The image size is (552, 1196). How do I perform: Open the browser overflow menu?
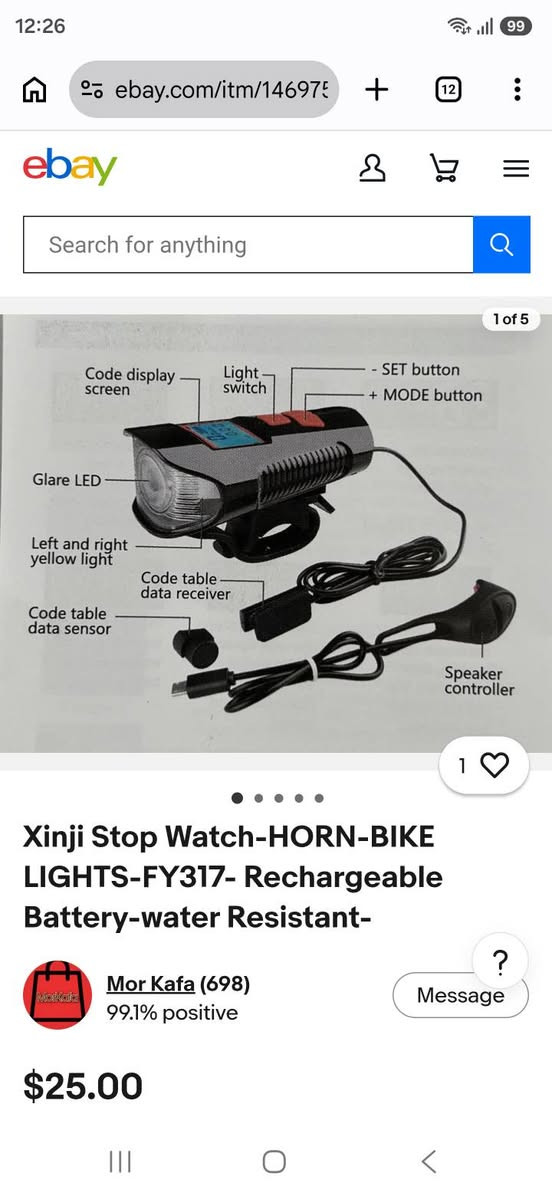point(517,90)
